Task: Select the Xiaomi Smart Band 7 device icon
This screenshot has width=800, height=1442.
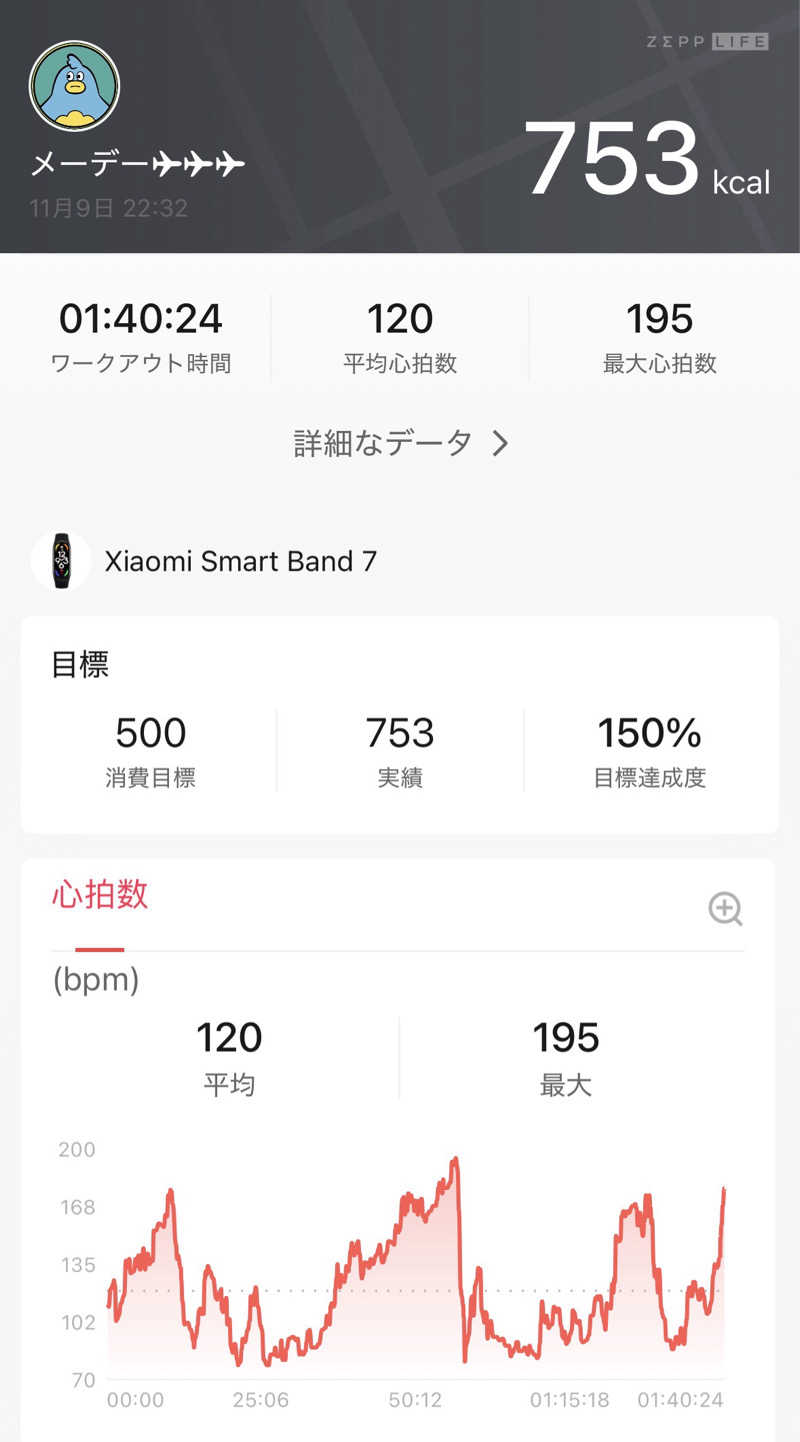Action: 62,561
